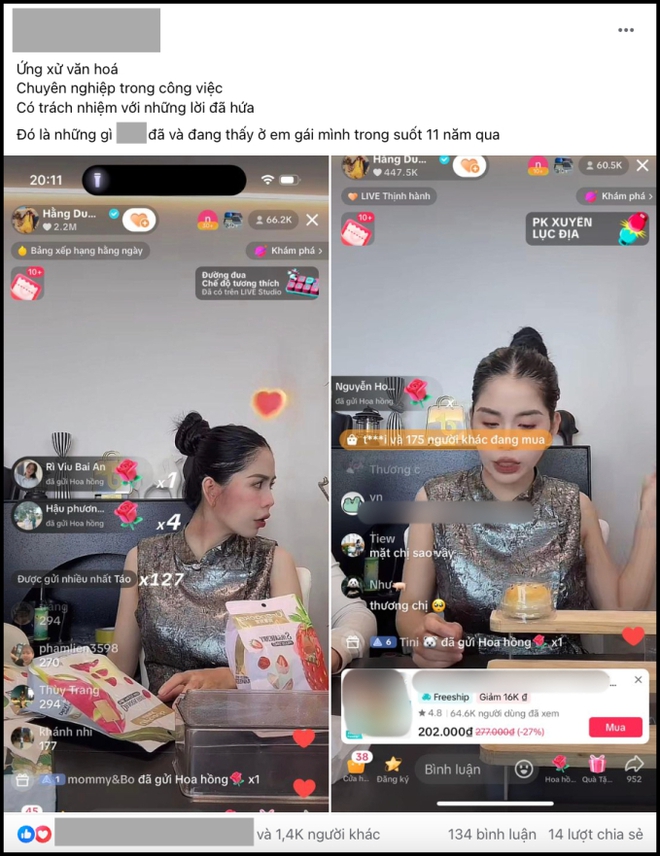Screen dimensions: 660x856
Task: Open the post author's profile name
Action: [x=87, y=30]
